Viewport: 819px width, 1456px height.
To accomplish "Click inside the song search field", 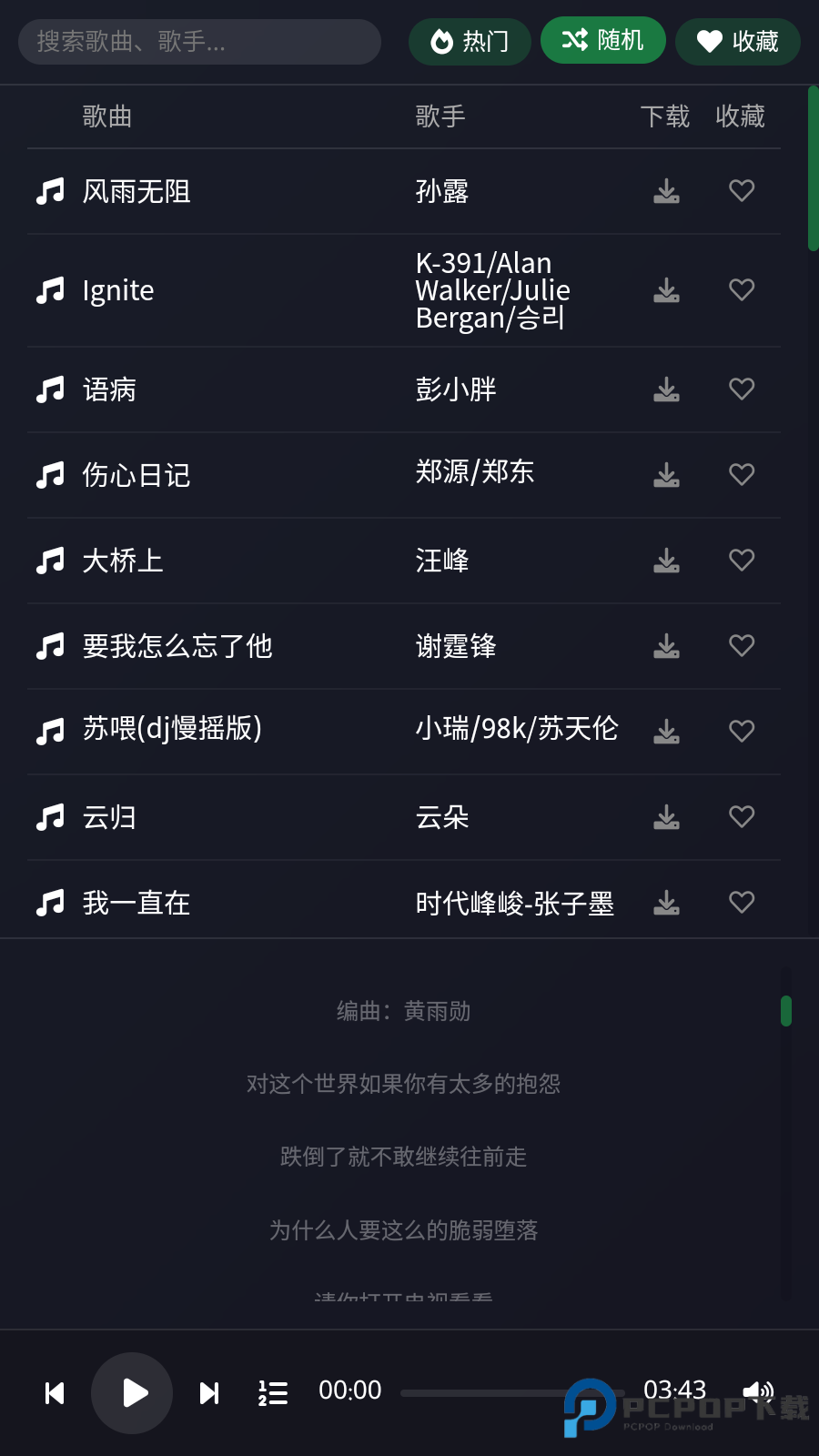I will coord(199,41).
